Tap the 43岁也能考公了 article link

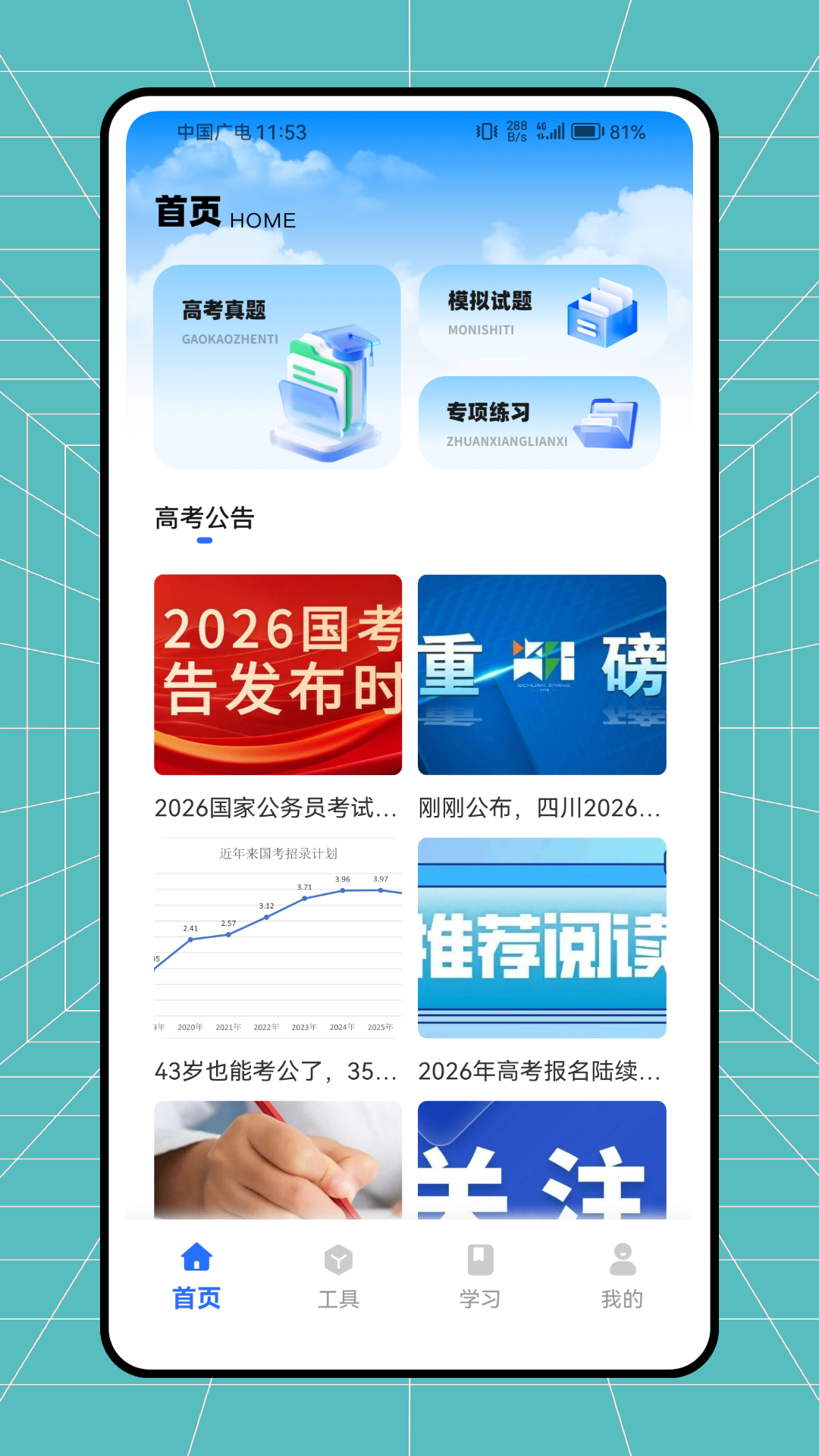coord(277,1072)
